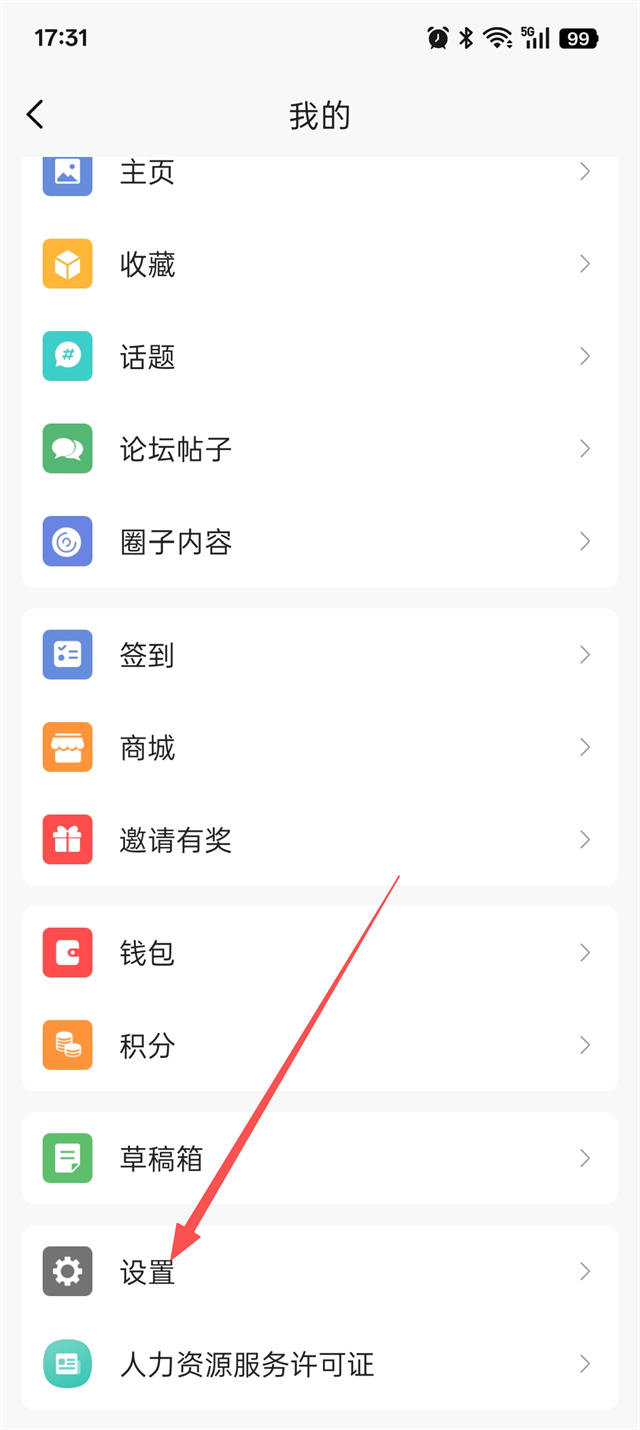Open 人力资源服务许可证 row

(320, 1364)
